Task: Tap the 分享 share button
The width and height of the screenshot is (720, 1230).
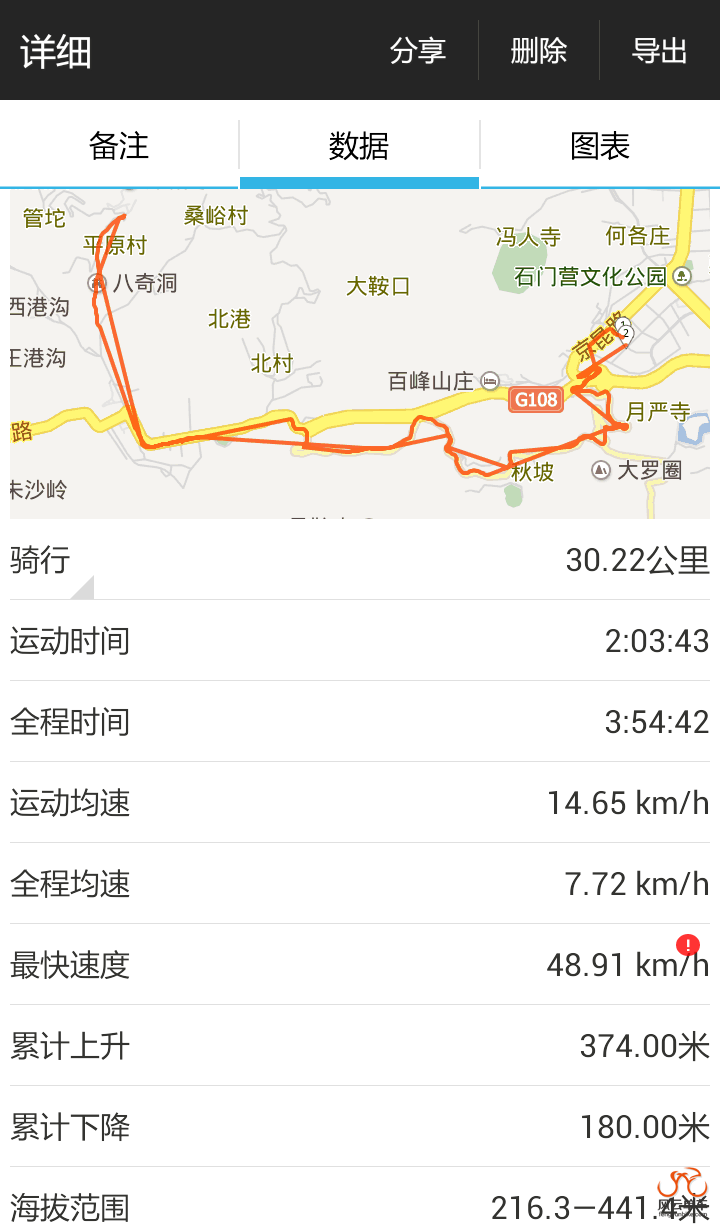Action: (x=417, y=51)
